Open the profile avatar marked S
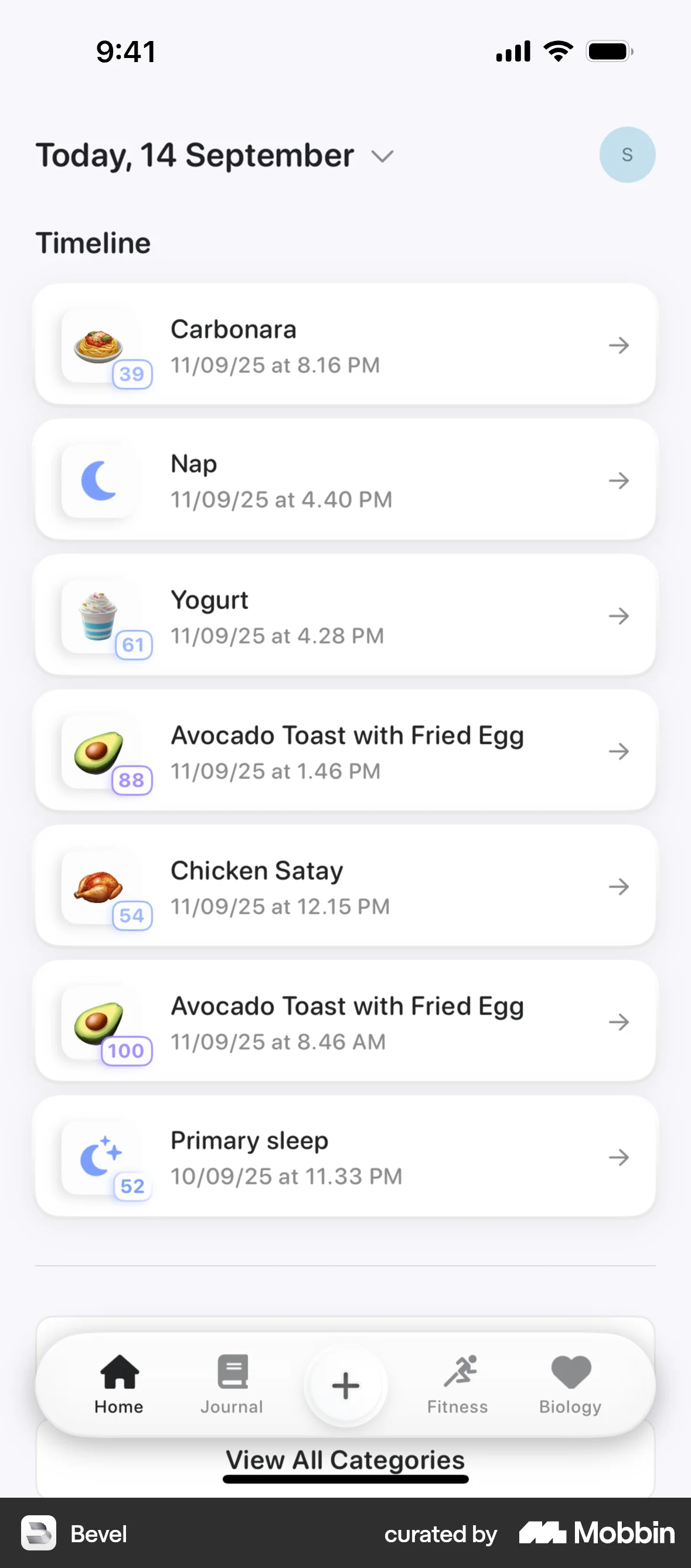Image resolution: width=691 pixels, height=1568 pixels. [x=627, y=155]
